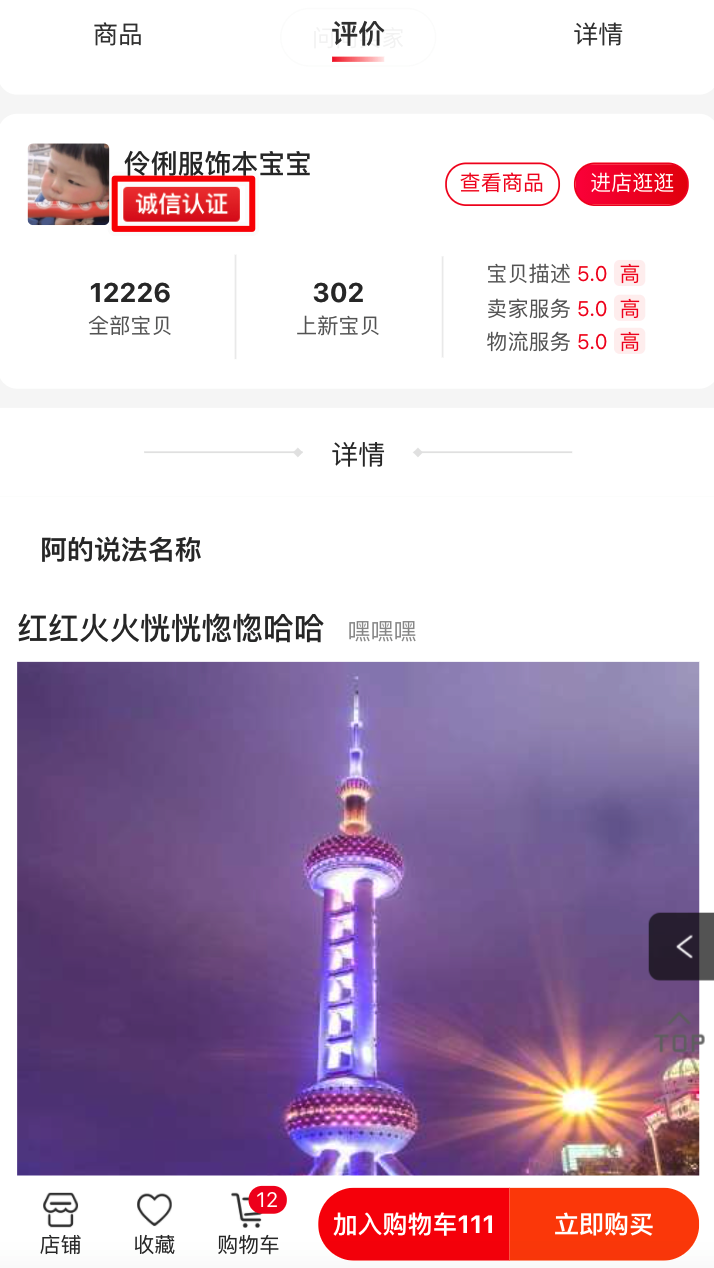Tap 立即购买 to buy now

pyautogui.click(x=603, y=1225)
